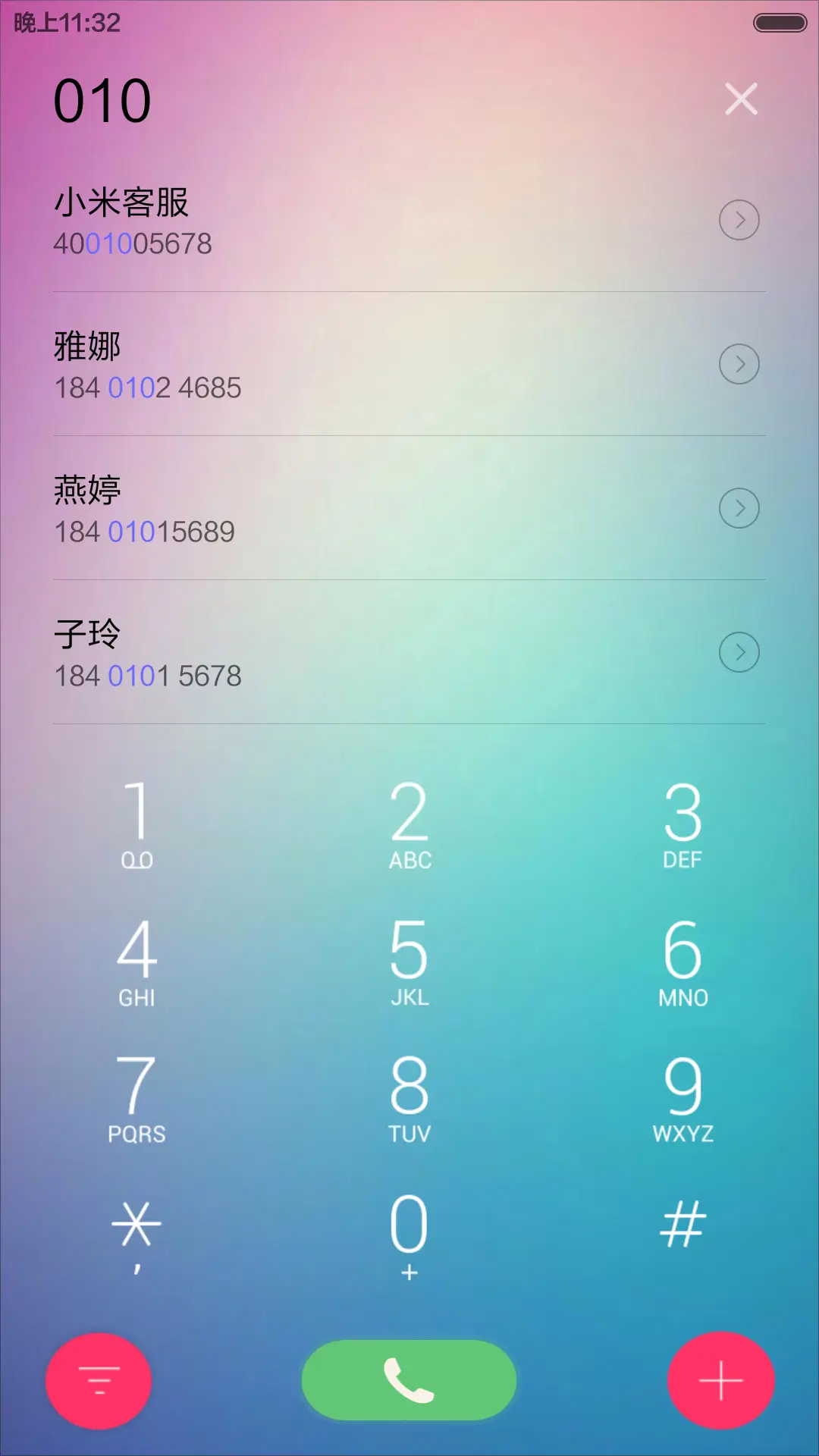Tap 雅娜's number 184 0102 4685
This screenshot has width=819, height=1456.
pos(149,388)
